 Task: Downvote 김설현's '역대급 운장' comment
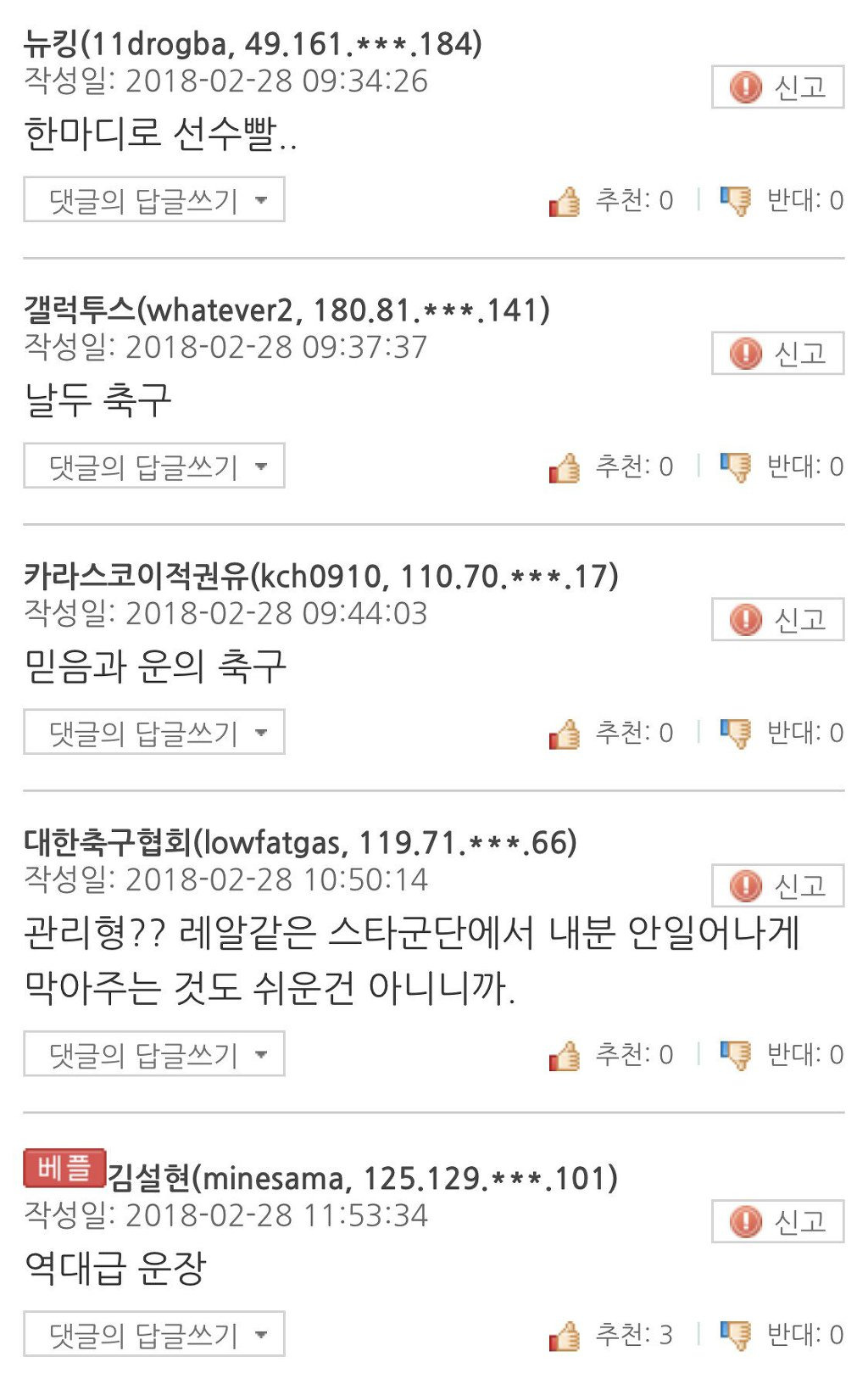[x=782, y=1335]
